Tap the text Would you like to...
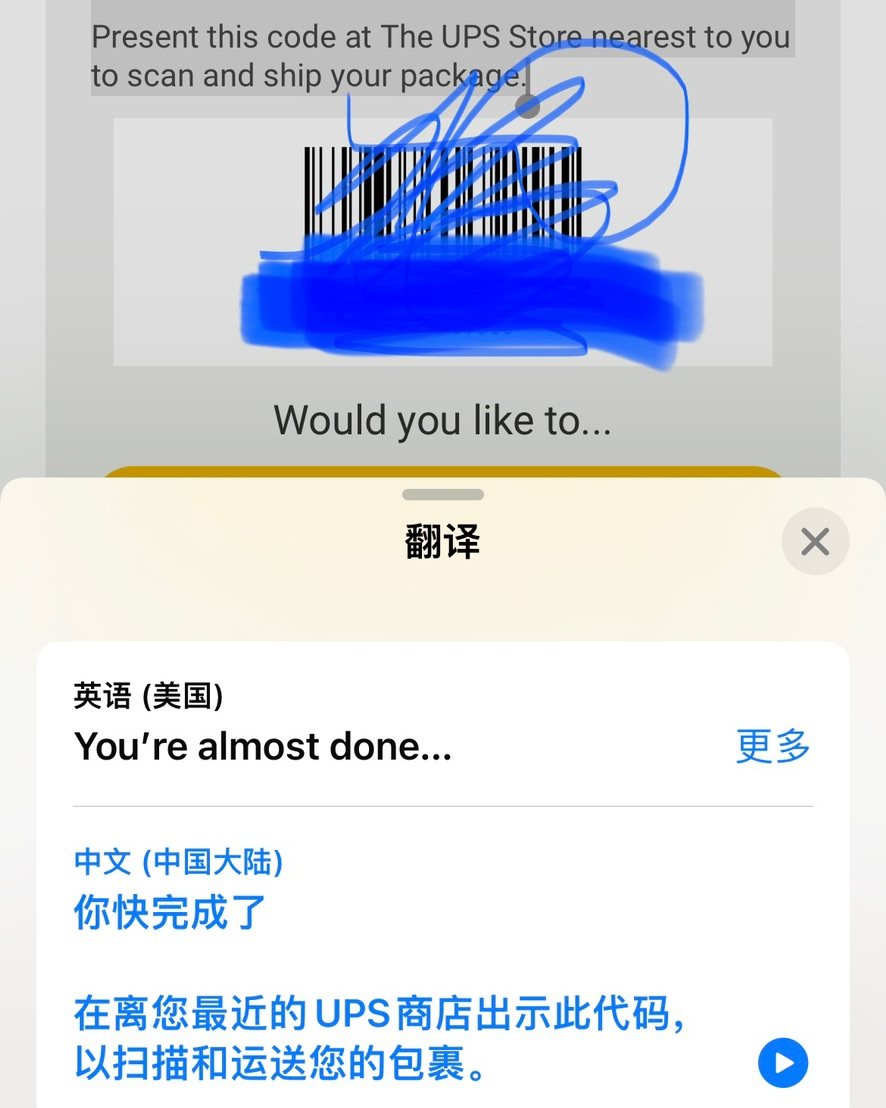The image size is (886, 1108). pyautogui.click(x=443, y=420)
